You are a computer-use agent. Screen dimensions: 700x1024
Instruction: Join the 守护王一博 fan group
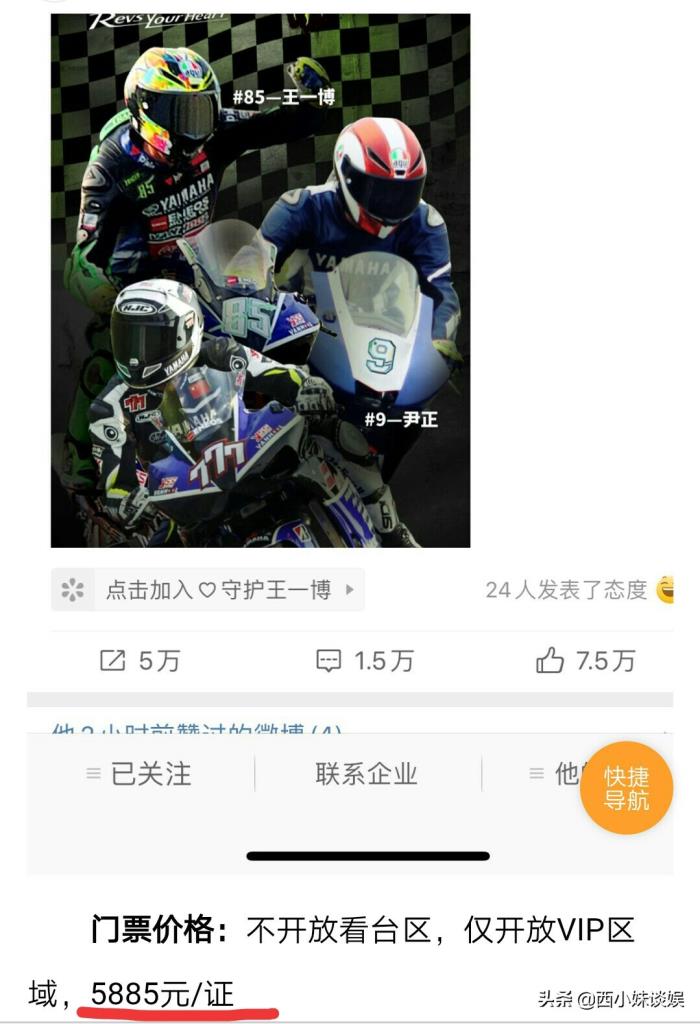[208, 590]
